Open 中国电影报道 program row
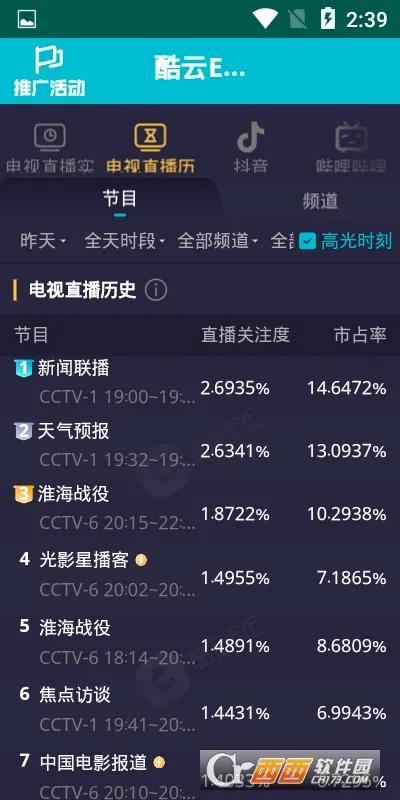The height and width of the screenshot is (800, 400). click(x=200, y=773)
